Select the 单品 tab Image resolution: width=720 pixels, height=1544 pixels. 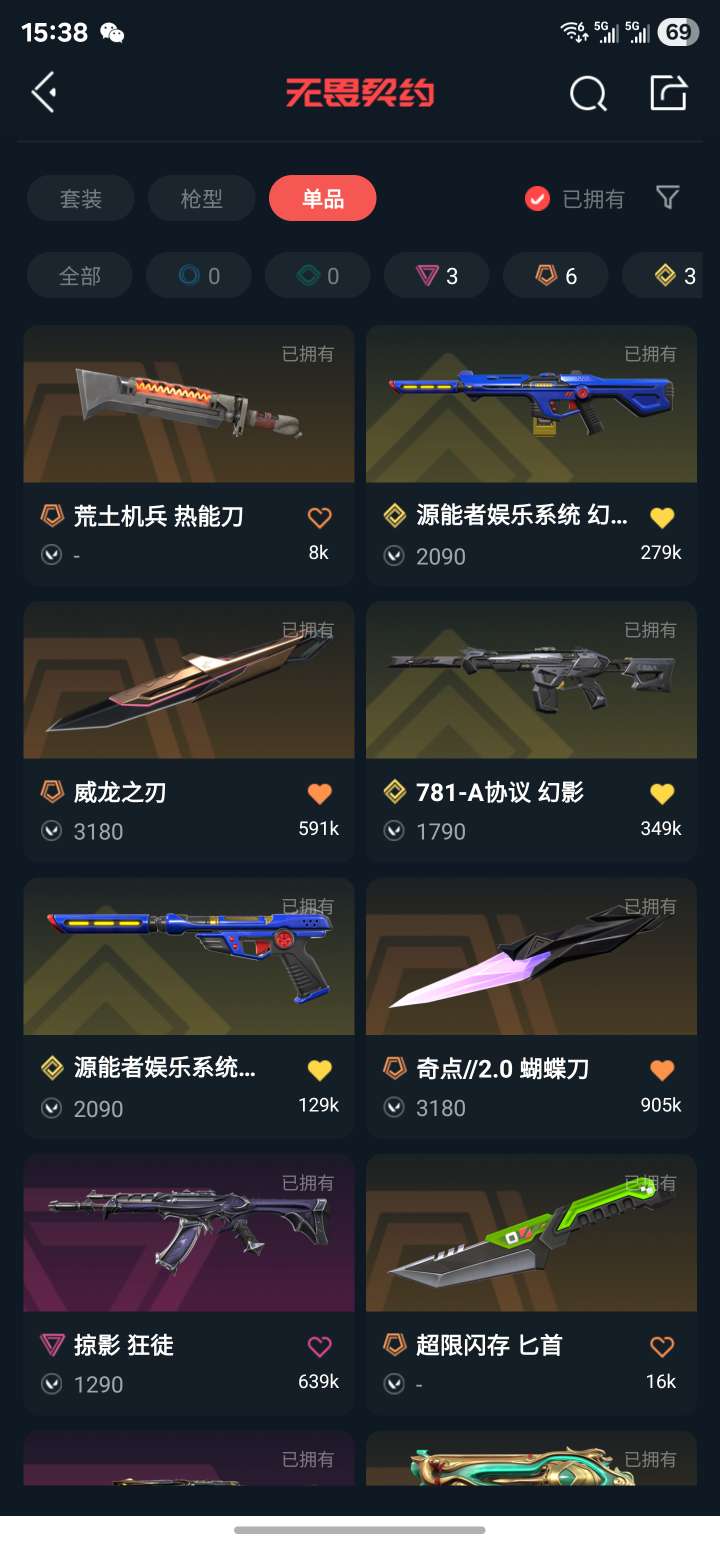click(322, 198)
